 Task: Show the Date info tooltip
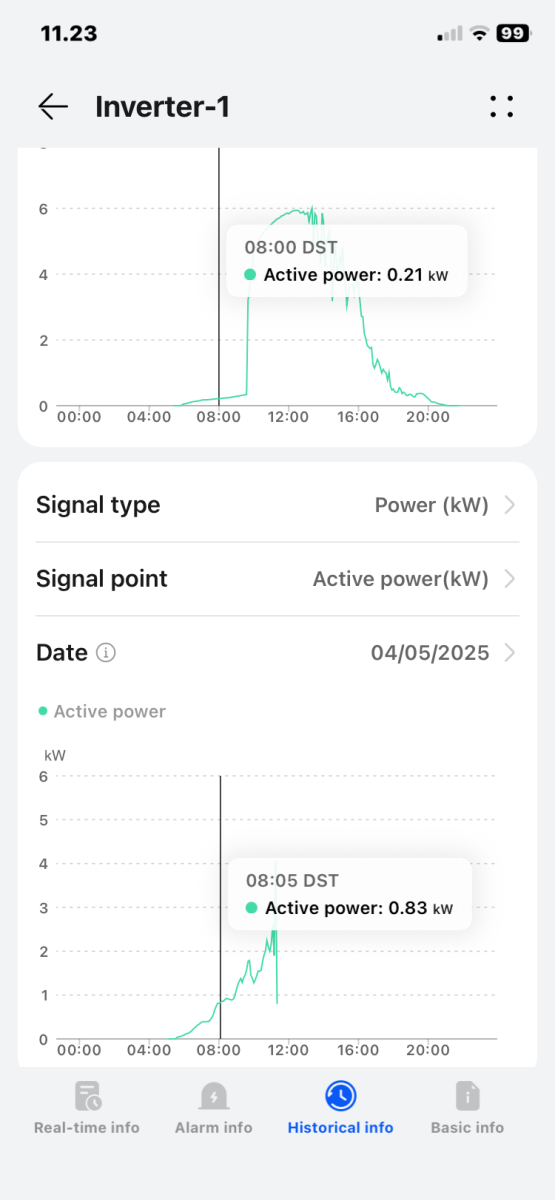[x=106, y=653]
